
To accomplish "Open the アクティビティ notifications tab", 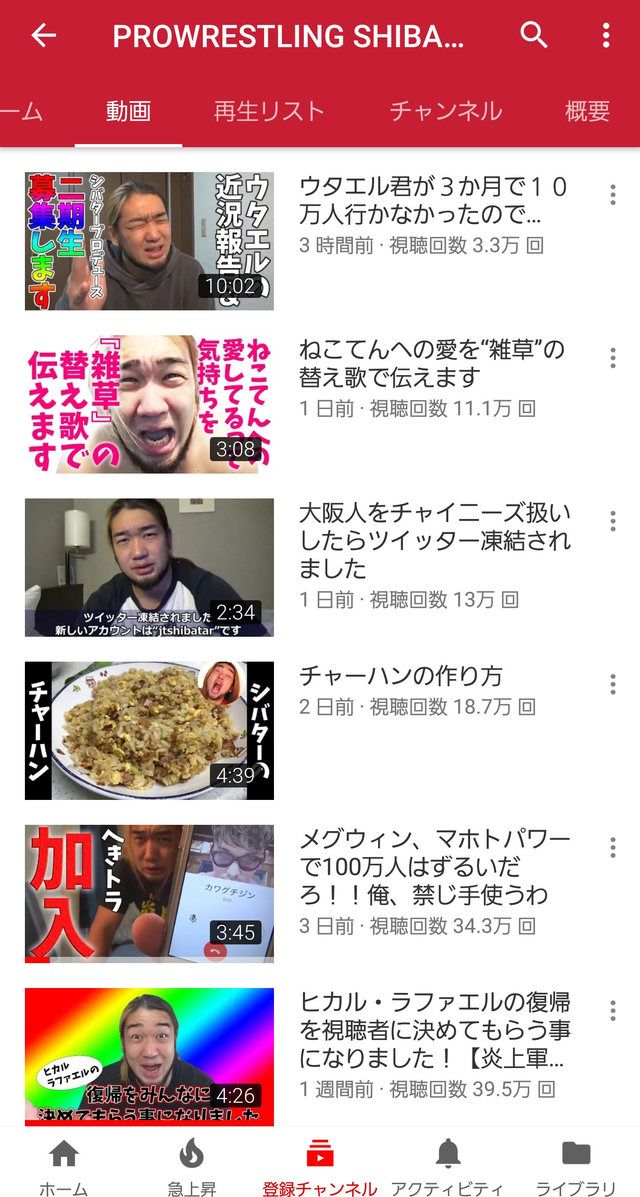I will 447,1165.
